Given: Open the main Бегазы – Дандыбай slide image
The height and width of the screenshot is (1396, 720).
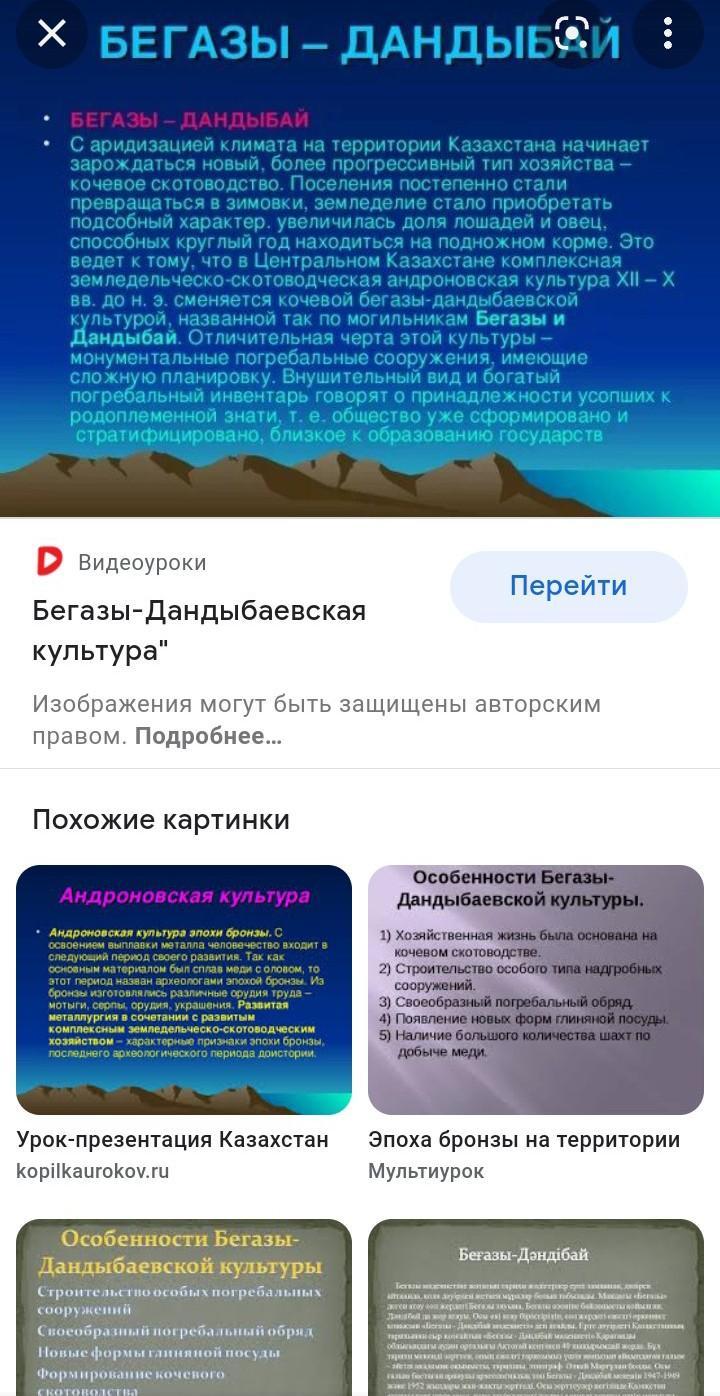Looking at the screenshot, I should [x=360, y=258].
